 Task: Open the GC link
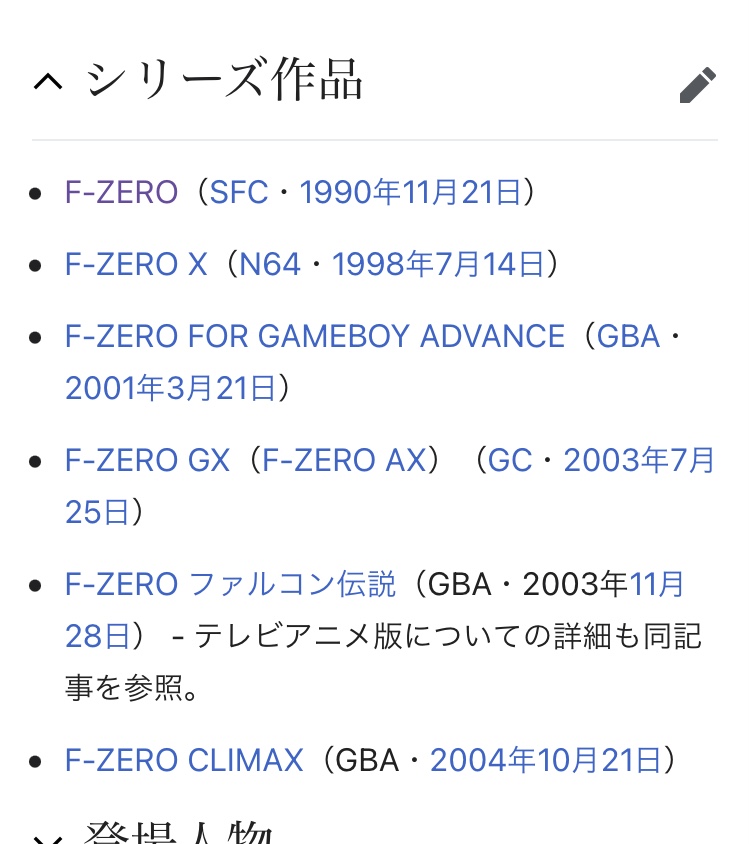(x=510, y=460)
